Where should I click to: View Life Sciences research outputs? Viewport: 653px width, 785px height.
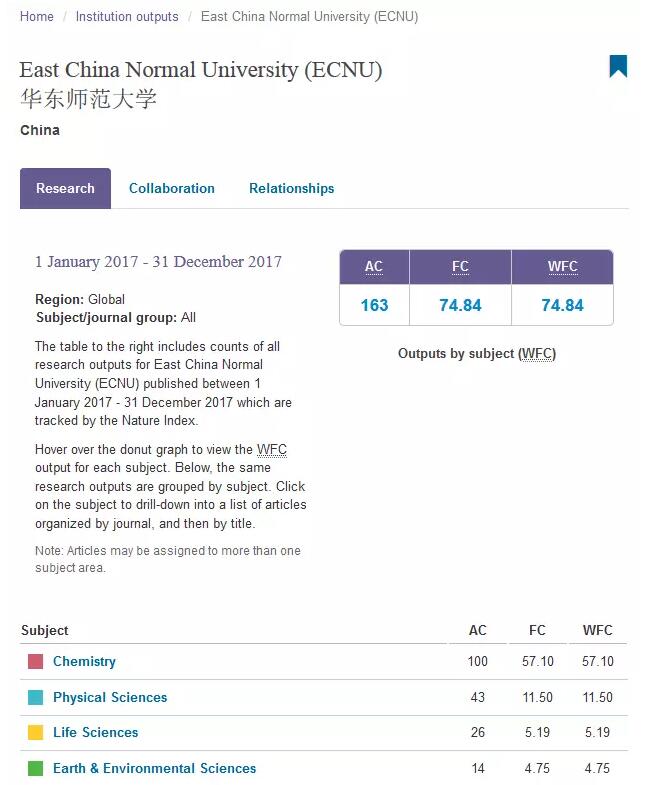click(96, 732)
